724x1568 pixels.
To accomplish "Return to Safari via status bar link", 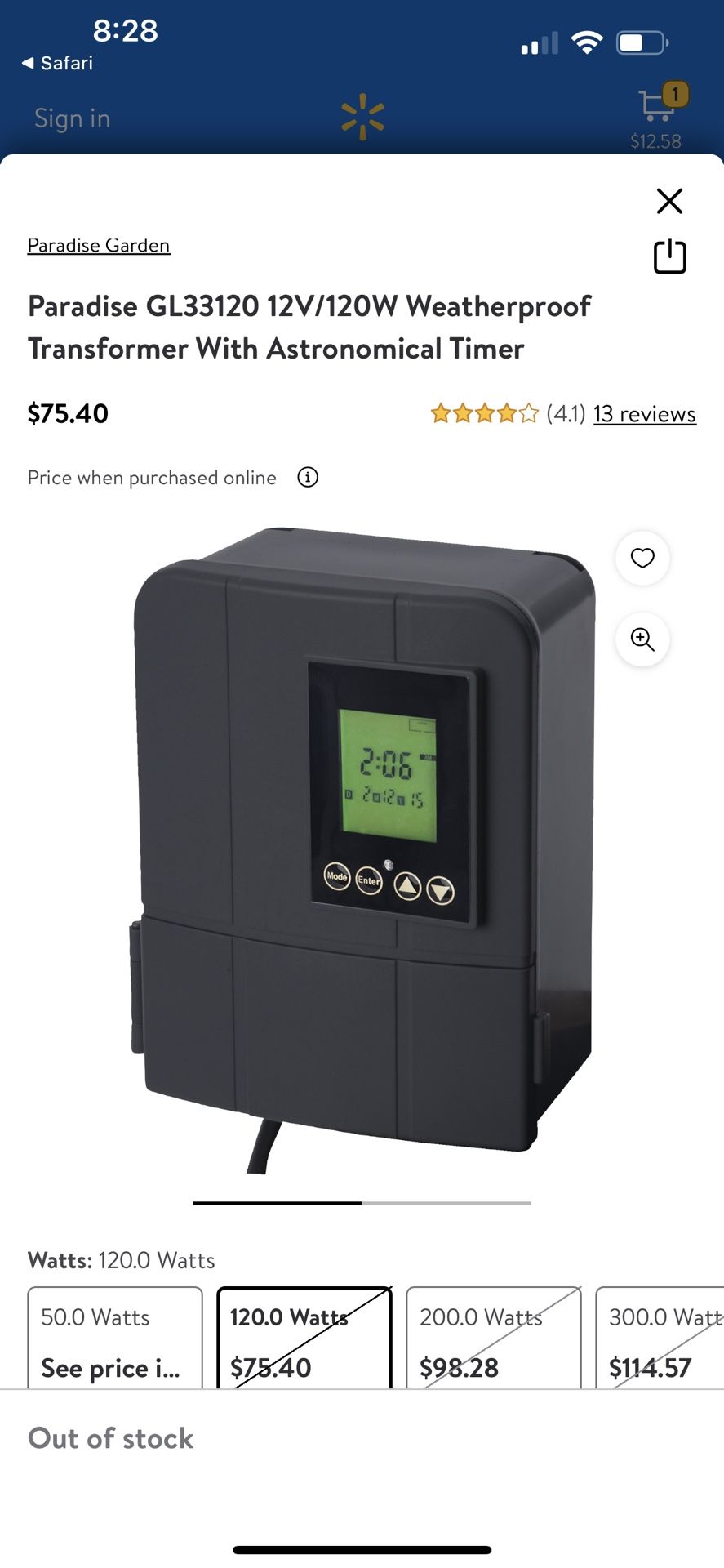I will 55,63.
